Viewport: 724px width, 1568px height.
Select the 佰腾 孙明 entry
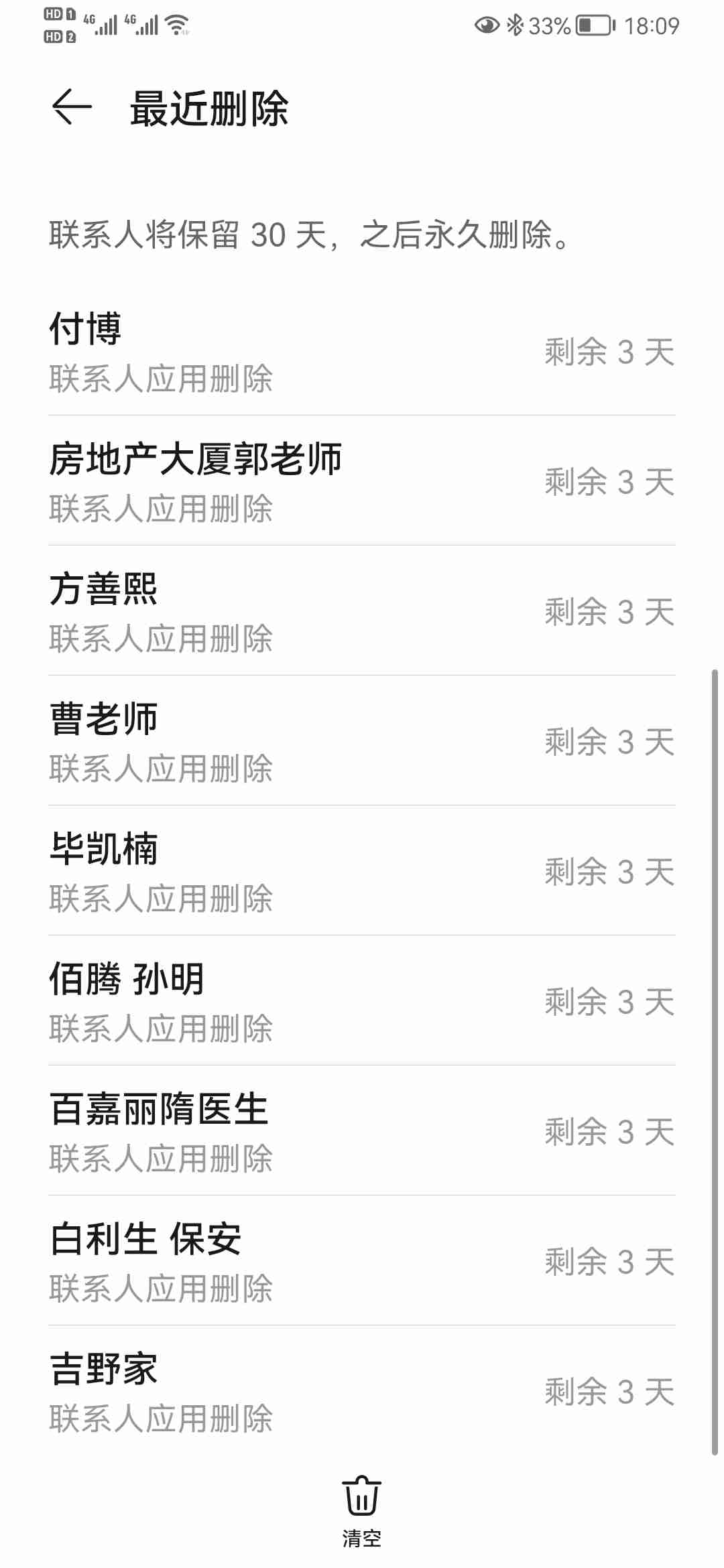pos(362,1001)
